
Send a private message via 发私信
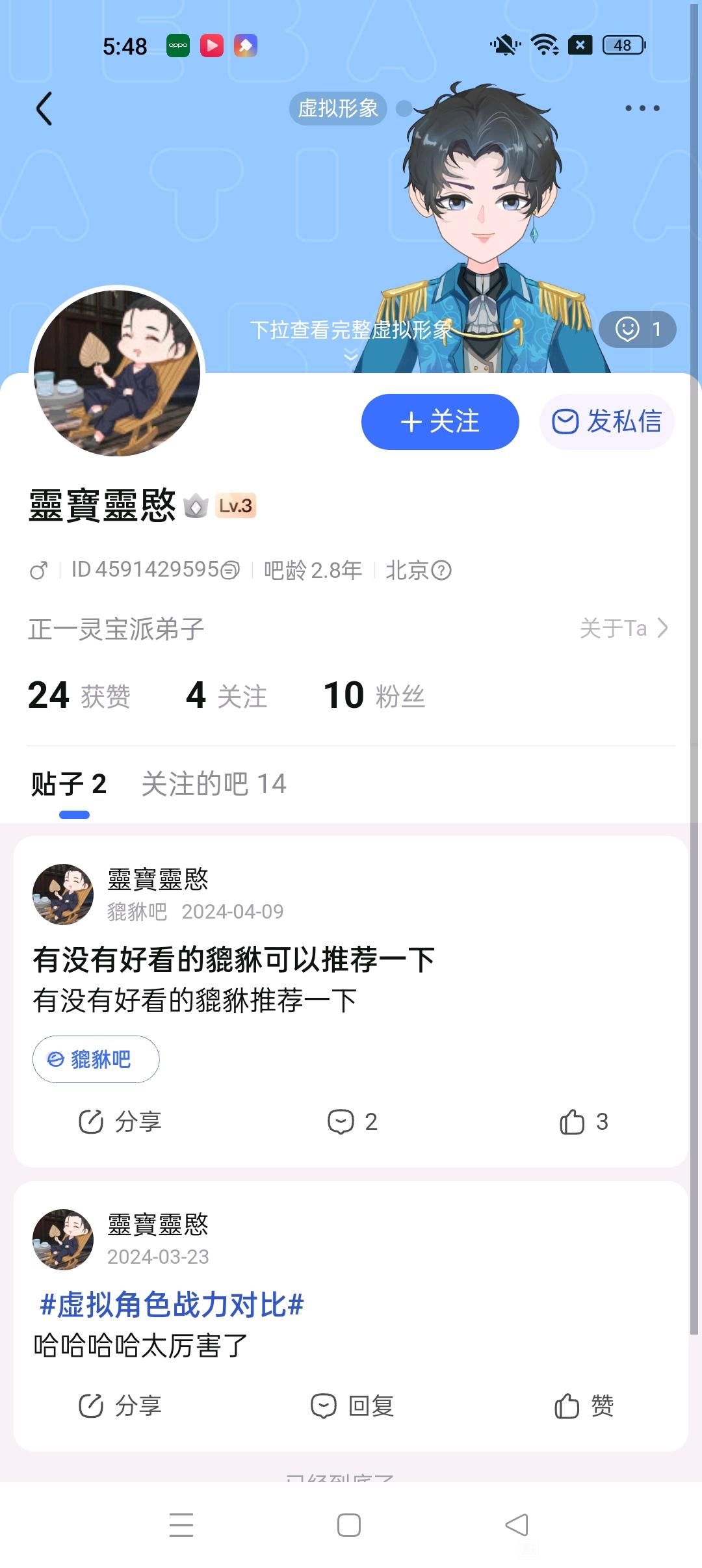606,422
